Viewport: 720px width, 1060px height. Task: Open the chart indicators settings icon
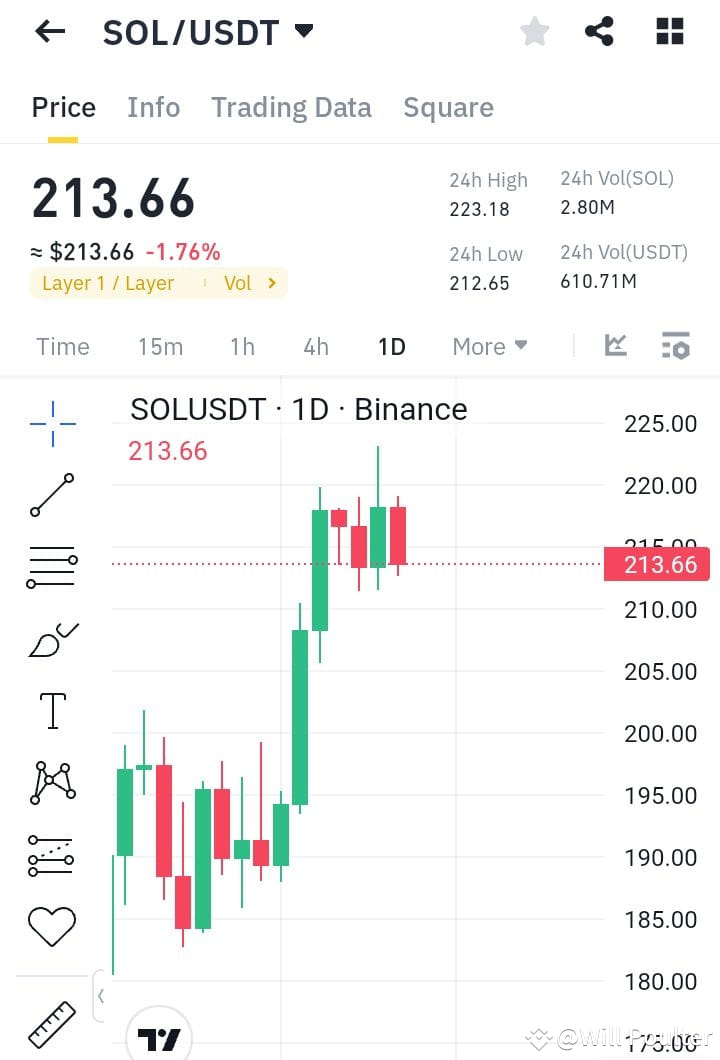point(676,346)
